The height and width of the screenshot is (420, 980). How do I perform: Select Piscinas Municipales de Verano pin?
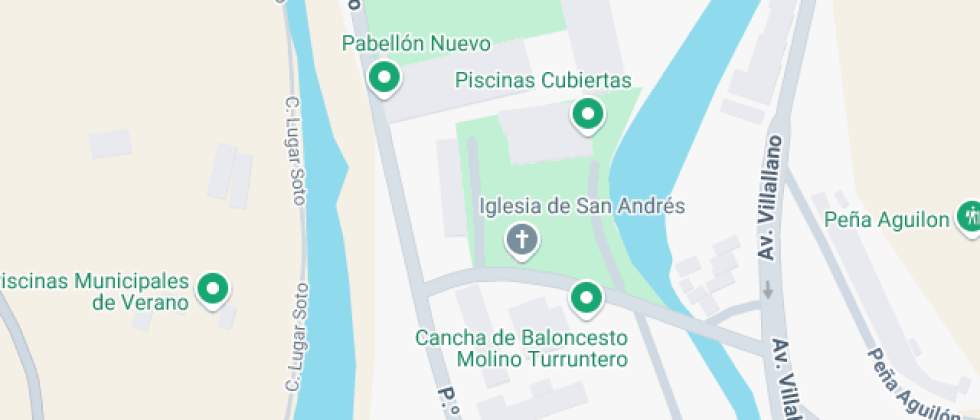pos(212,289)
